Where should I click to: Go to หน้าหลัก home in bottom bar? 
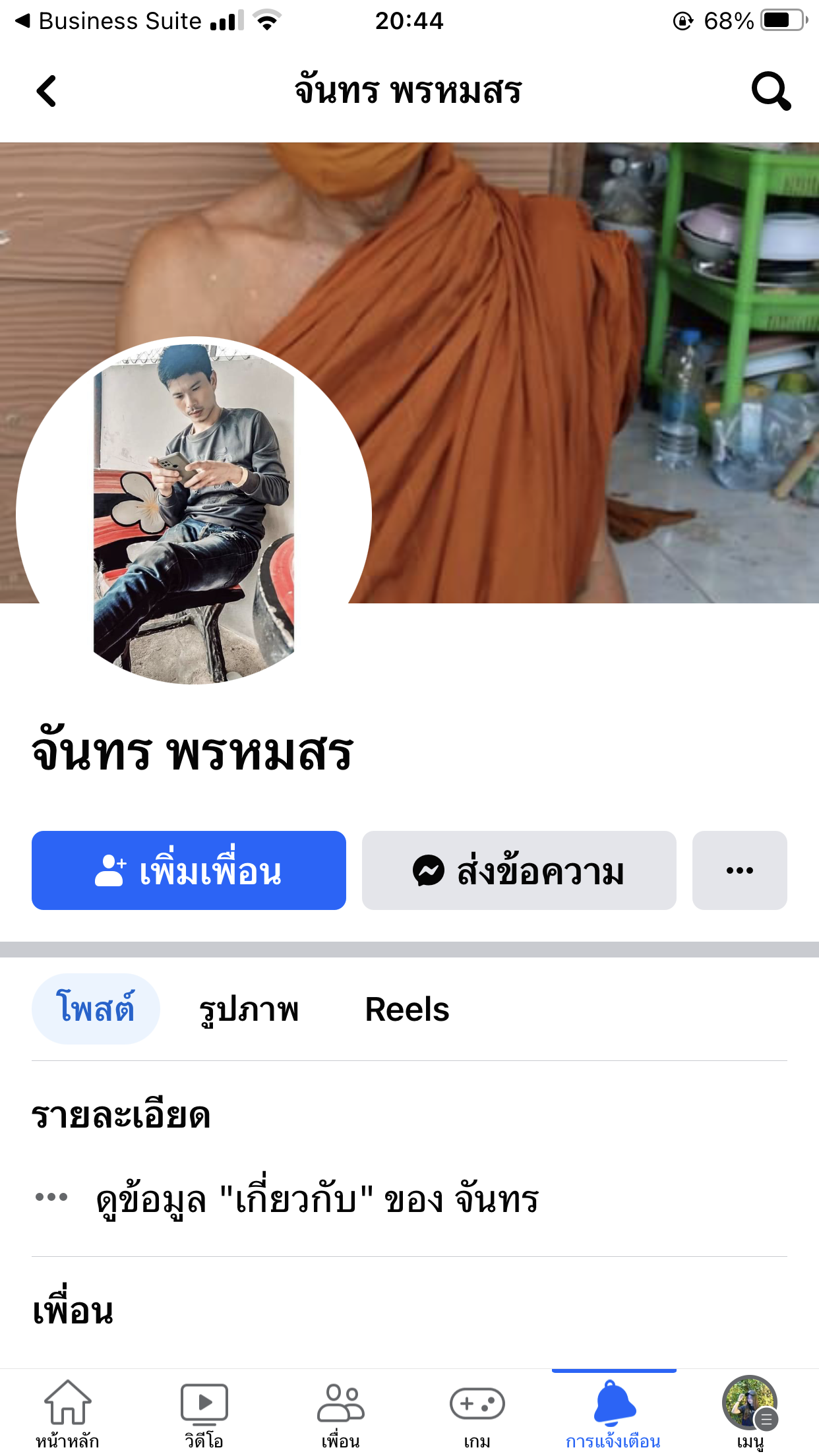click(x=67, y=1412)
